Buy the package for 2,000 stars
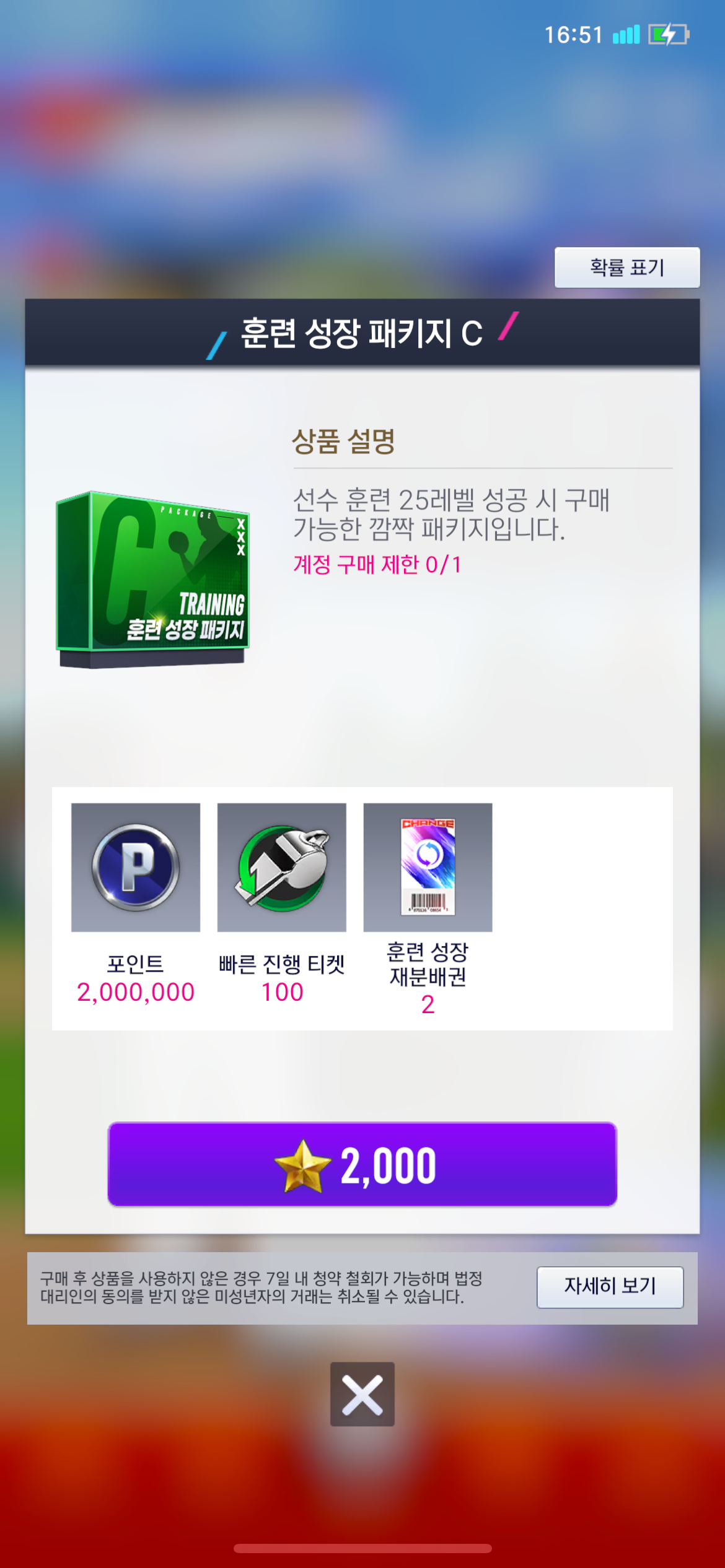Image resolution: width=725 pixels, height=1568 pixels. tap(362, 1164)
